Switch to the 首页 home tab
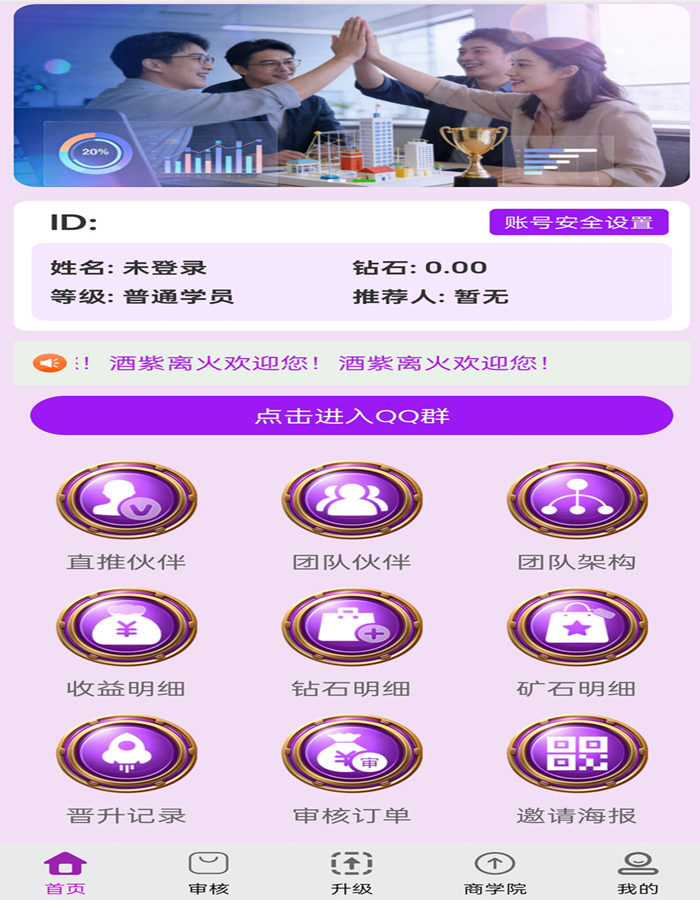The width and height of the screenshot is (700, 900). [x=66, y=872]
